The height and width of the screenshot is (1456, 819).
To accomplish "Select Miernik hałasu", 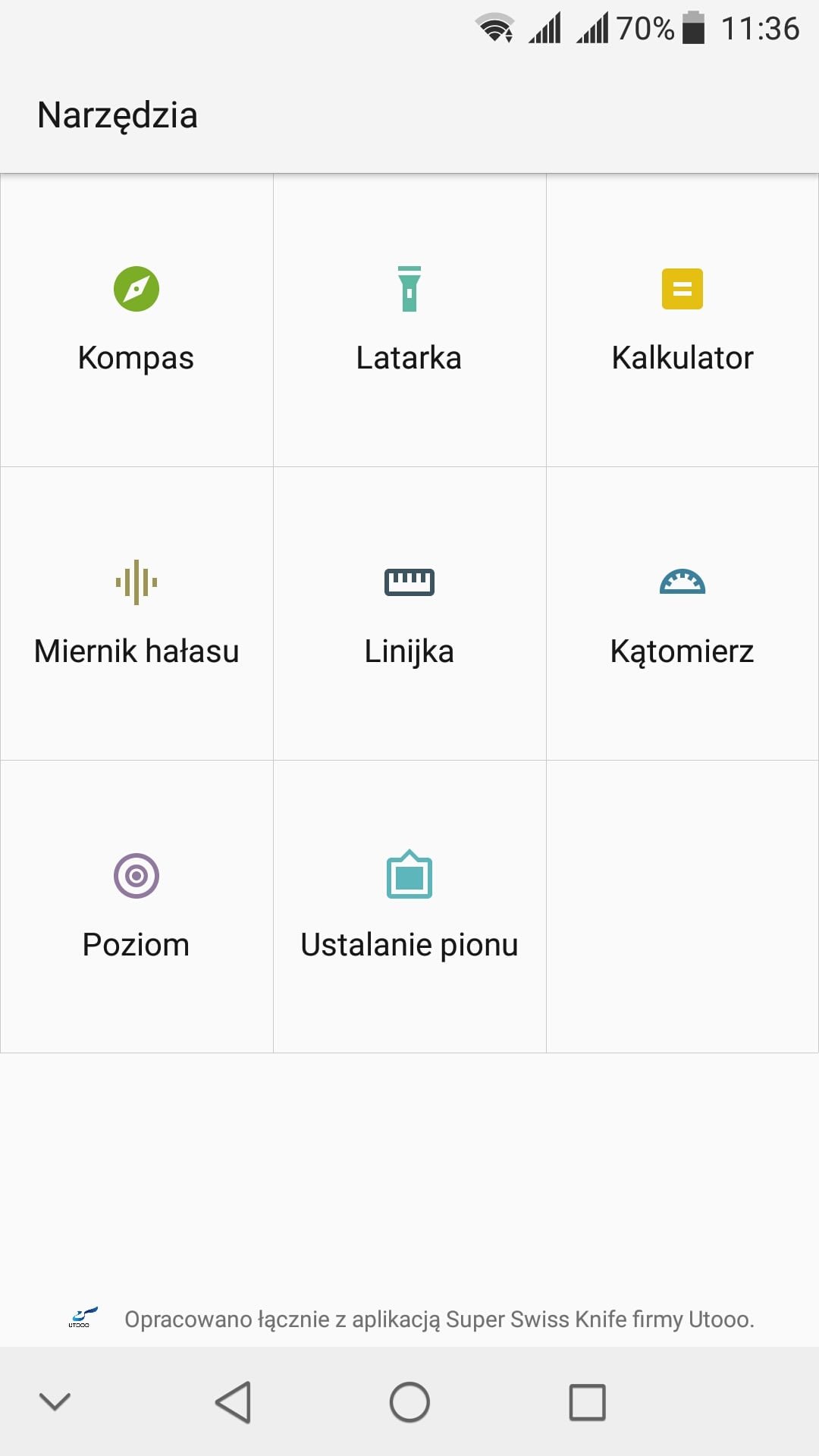I will click(x=136, y=613).
